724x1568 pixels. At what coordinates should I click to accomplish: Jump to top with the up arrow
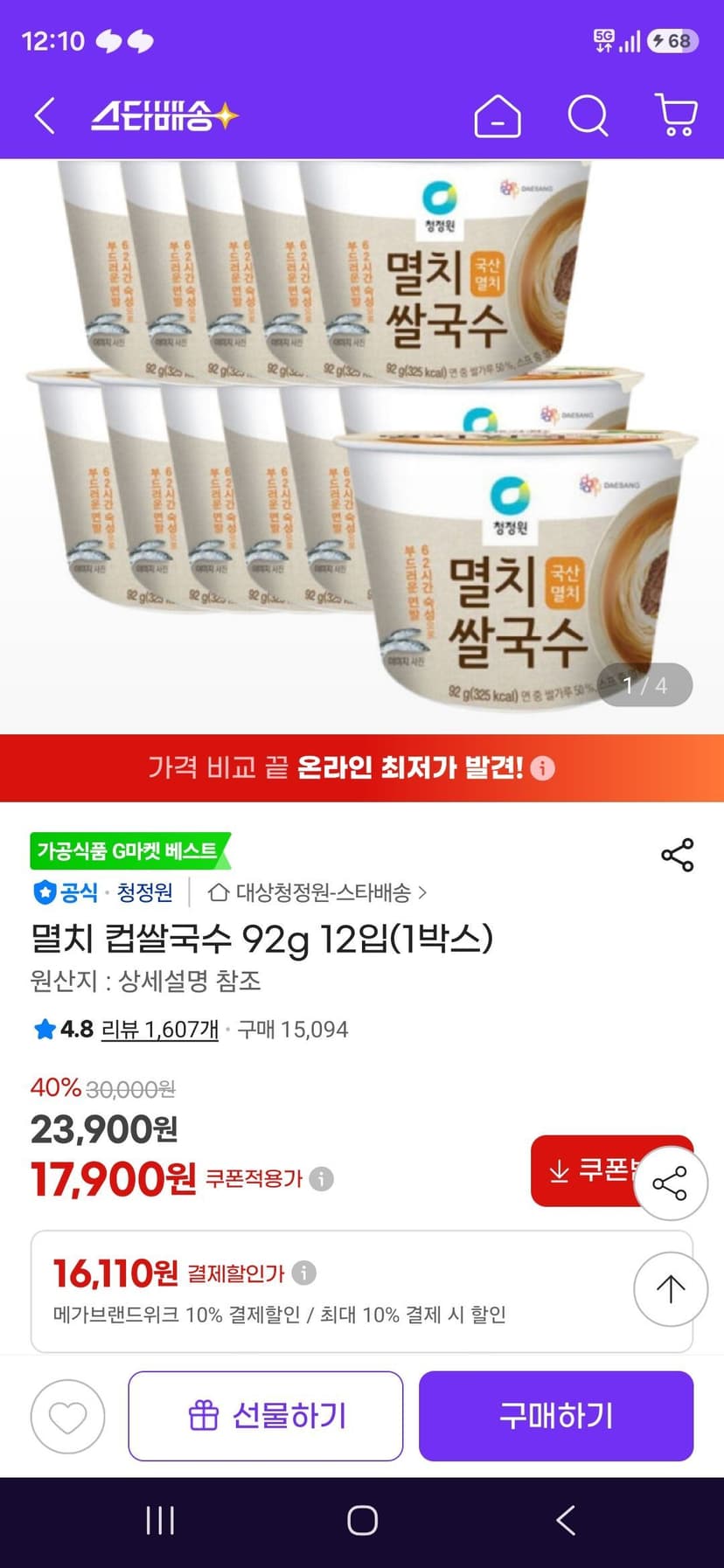pos(671,1289)
